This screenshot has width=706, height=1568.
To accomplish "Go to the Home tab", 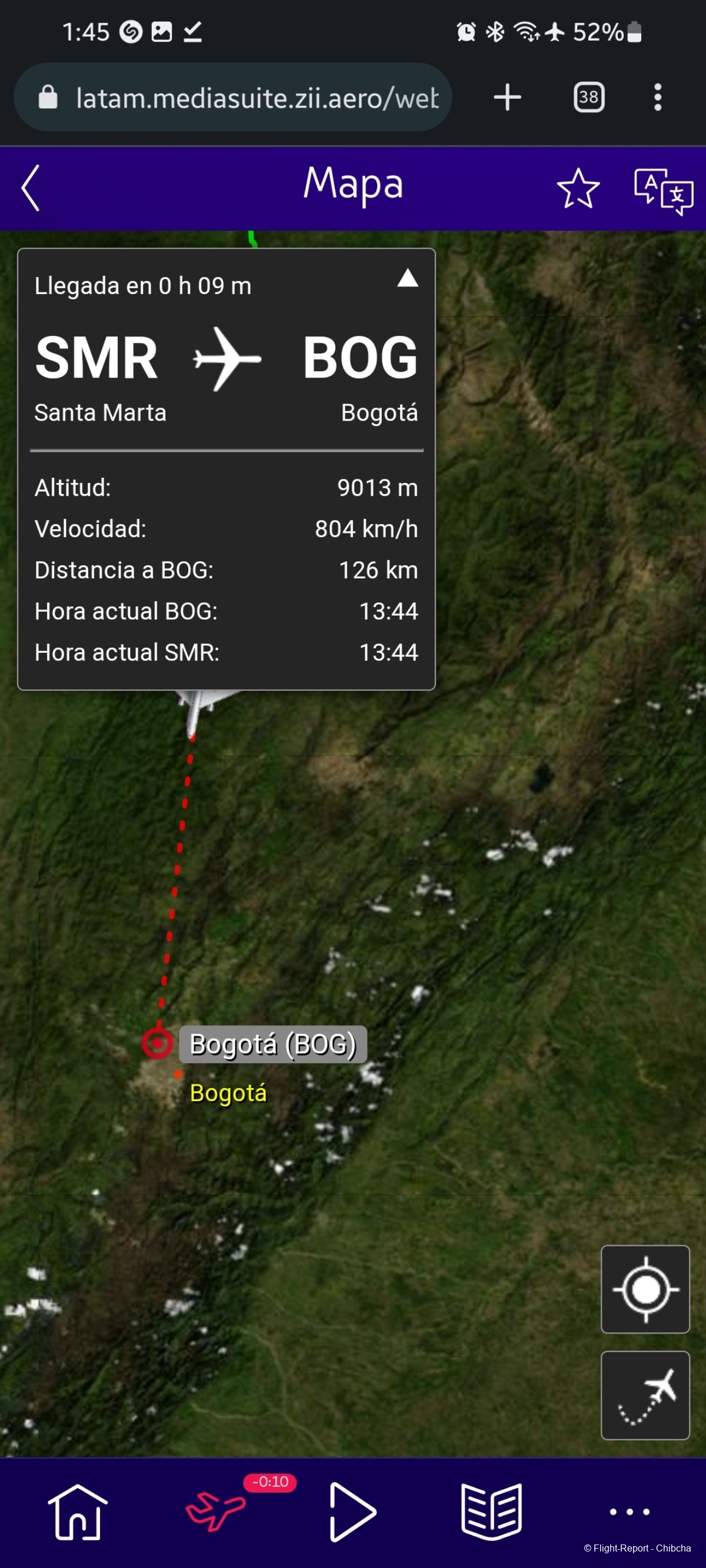I will point(77,1512).
